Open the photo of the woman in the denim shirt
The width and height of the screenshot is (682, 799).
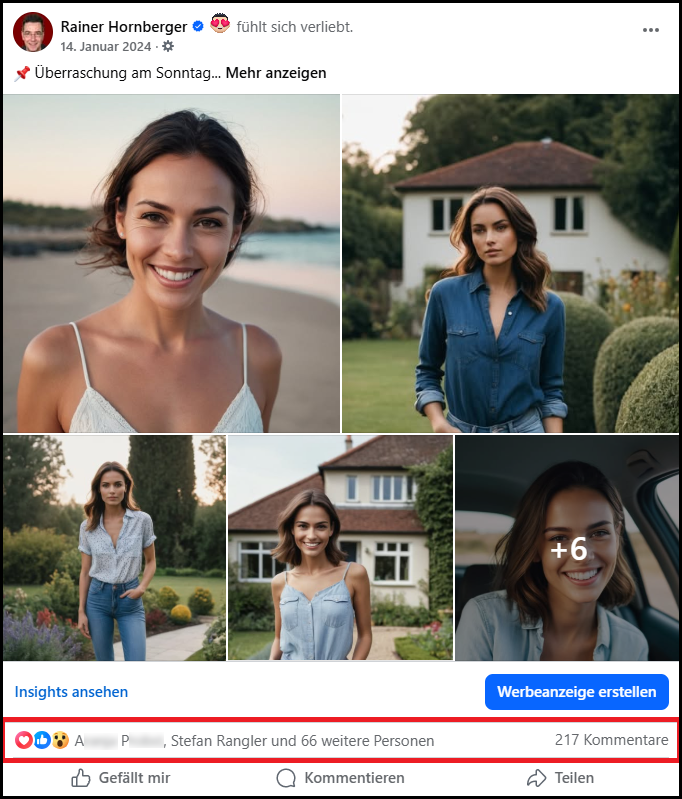[510, 263]
